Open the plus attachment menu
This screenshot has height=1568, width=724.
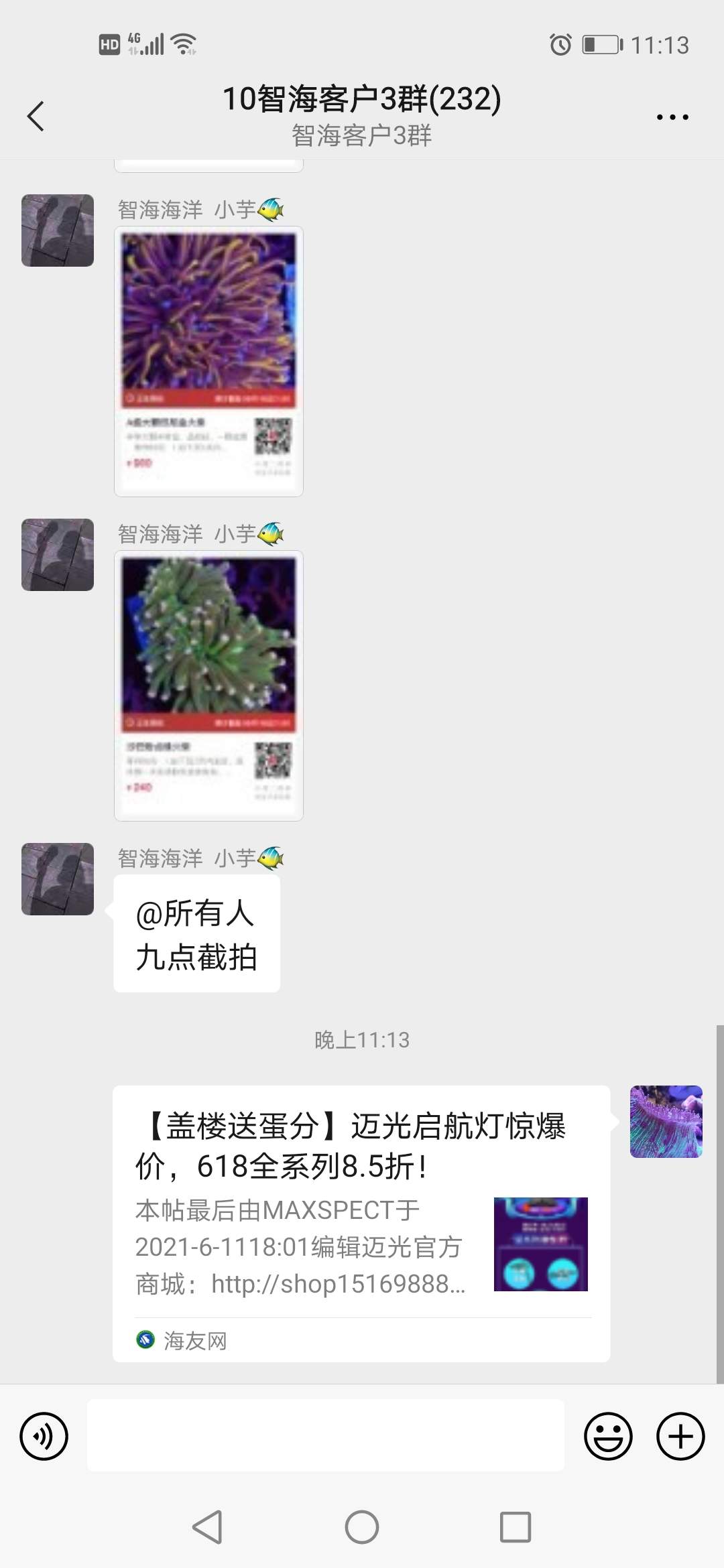click(x=680, y=1436)
